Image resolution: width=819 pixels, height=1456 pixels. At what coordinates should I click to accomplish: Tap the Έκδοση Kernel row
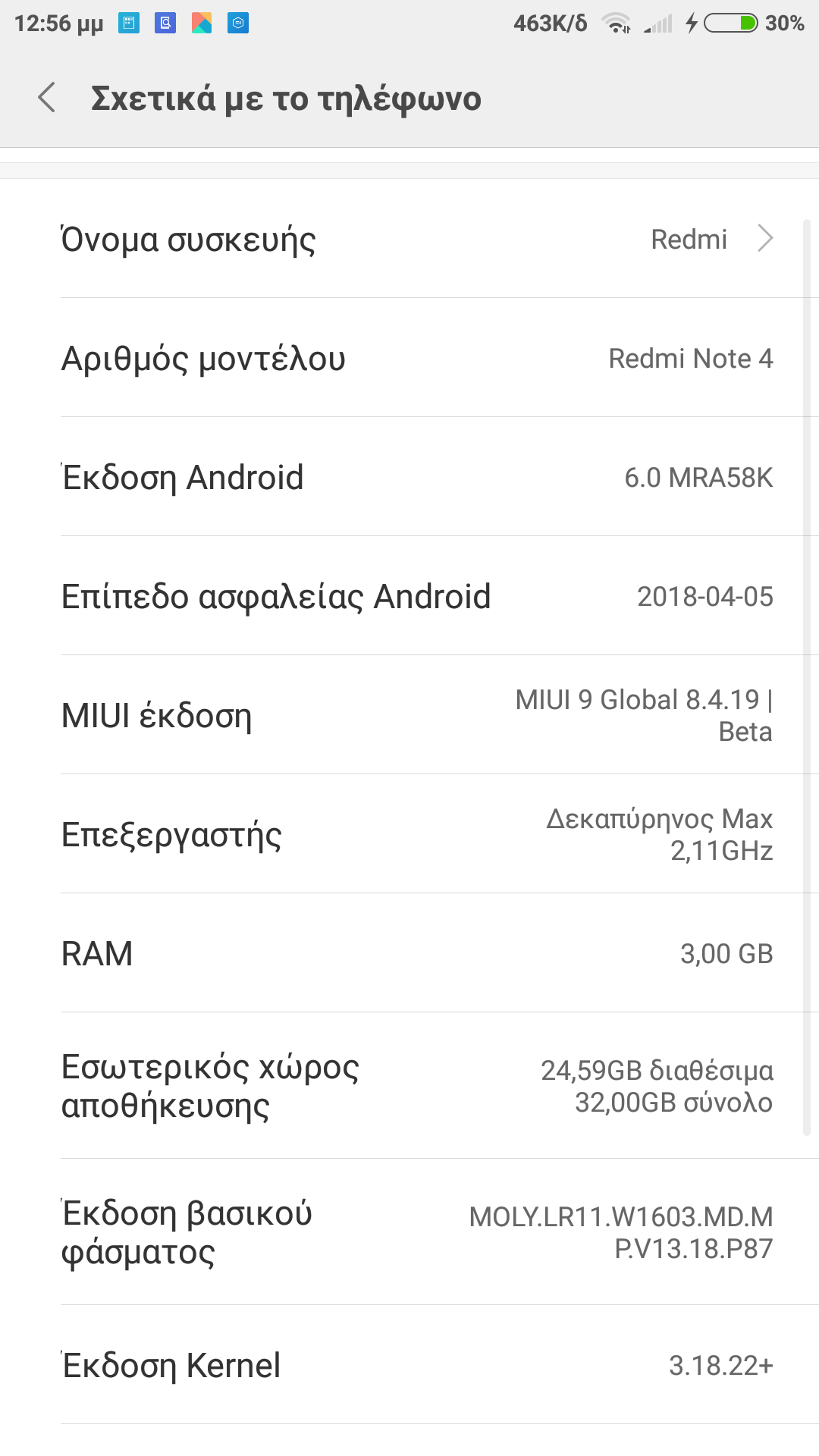[x=409, y=1365]
